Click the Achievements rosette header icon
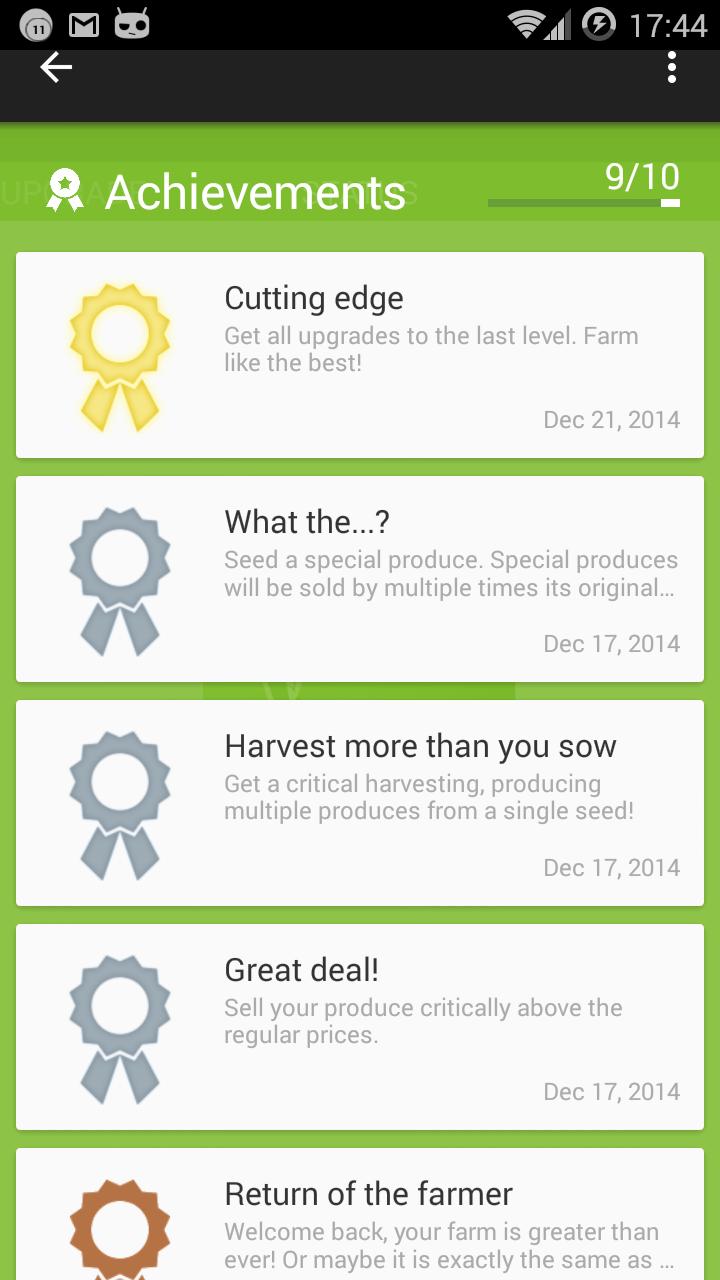The image size is (720, 1280). (64, 190)
